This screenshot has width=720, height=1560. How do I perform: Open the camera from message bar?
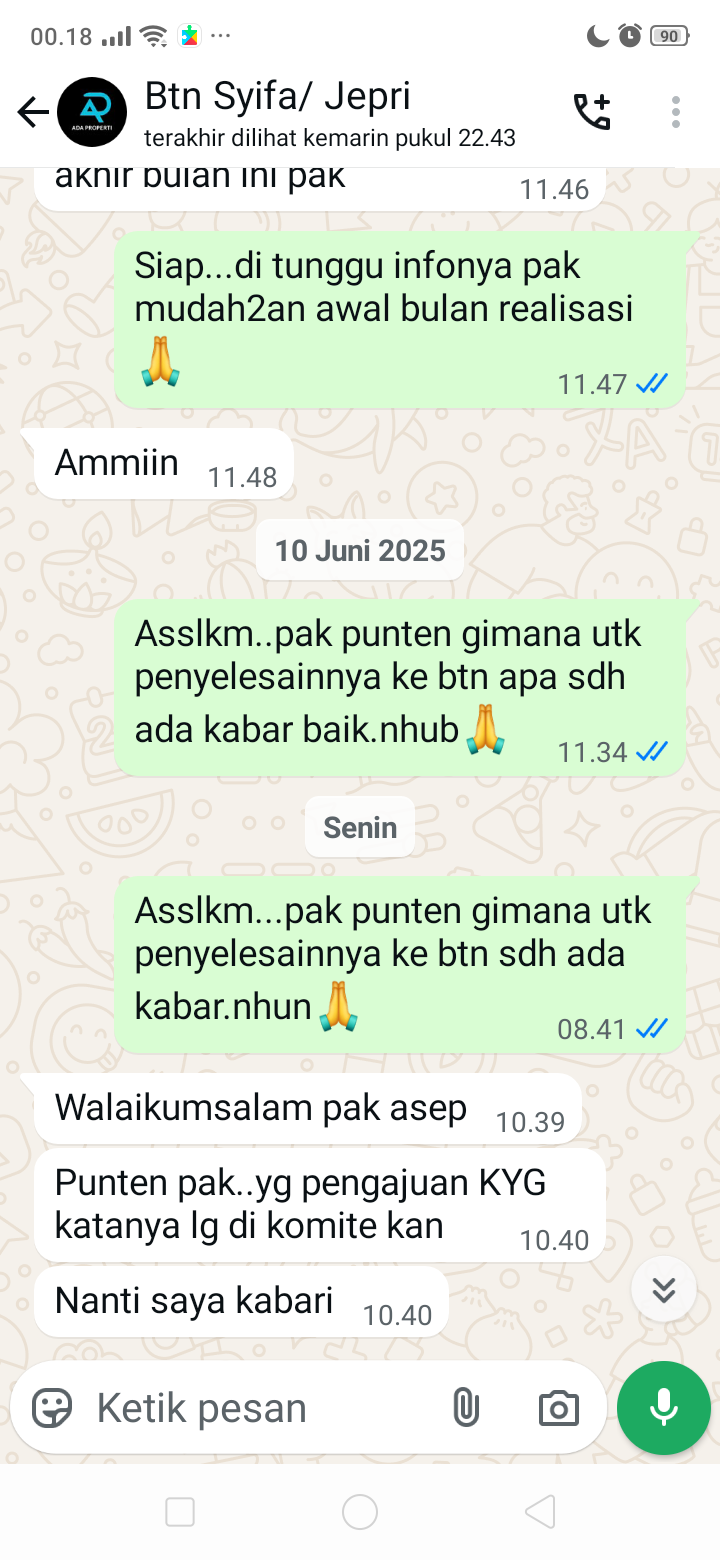pos(558,1408)
